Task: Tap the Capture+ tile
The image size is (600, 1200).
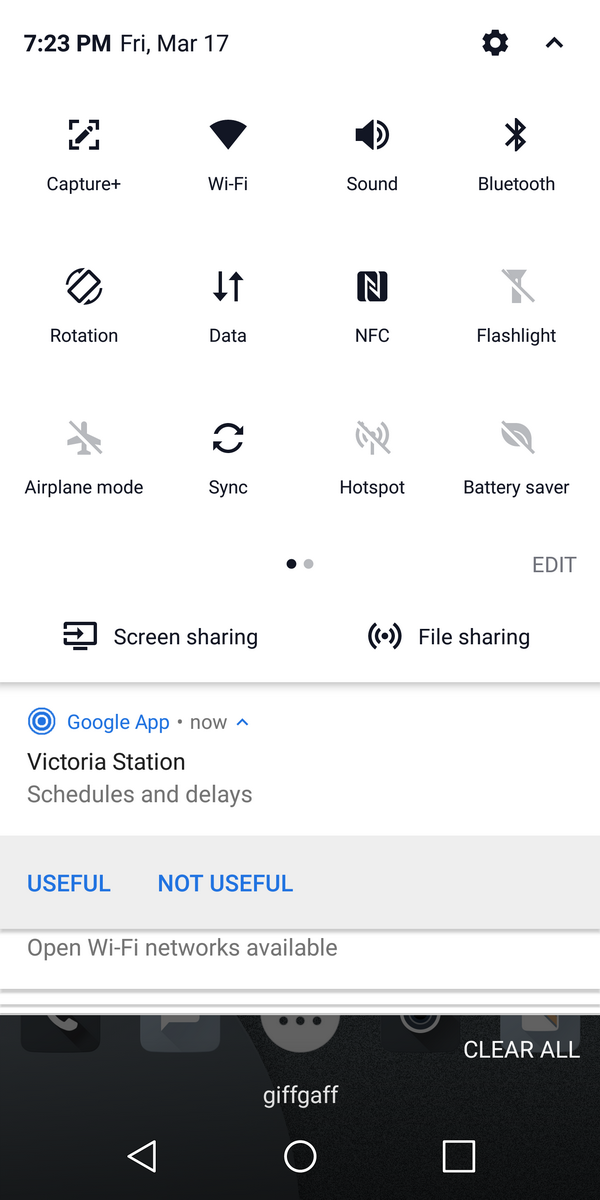Action: pyautogui.click(x=84, y=154)
